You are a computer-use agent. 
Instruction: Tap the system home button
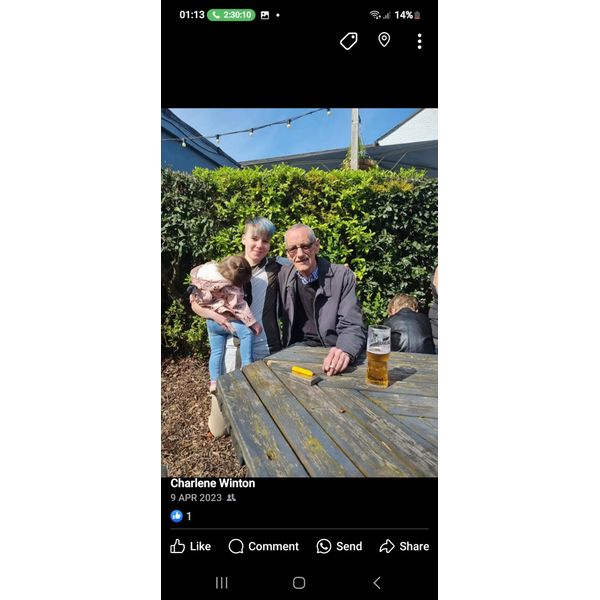click(299, 582)
